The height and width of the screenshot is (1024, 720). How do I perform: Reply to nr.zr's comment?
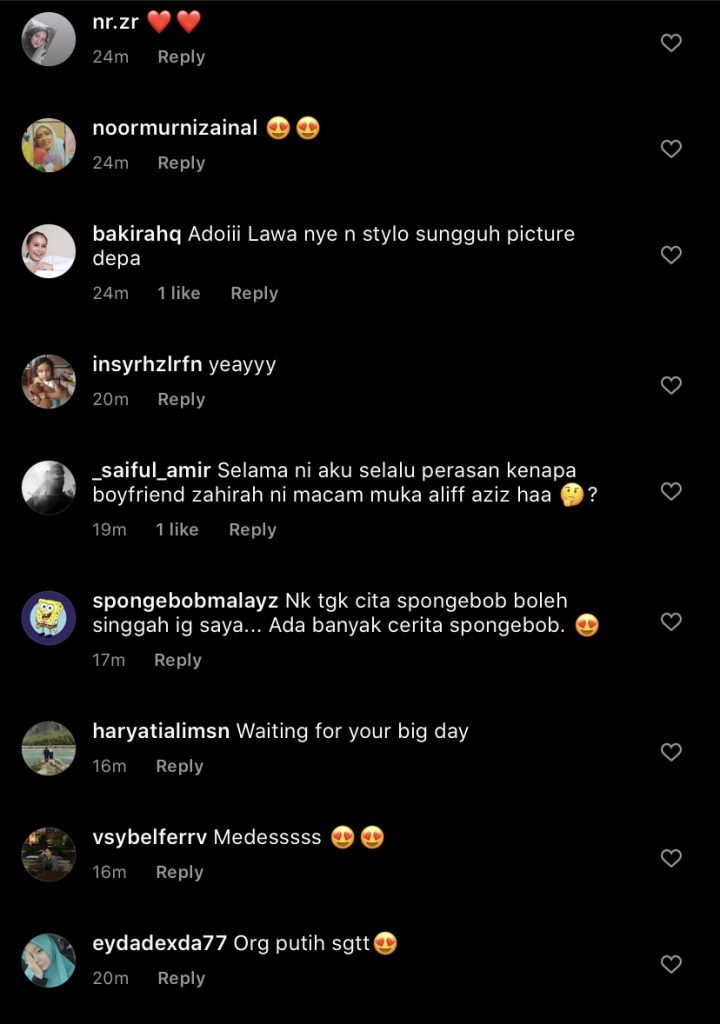pos(181,57)
